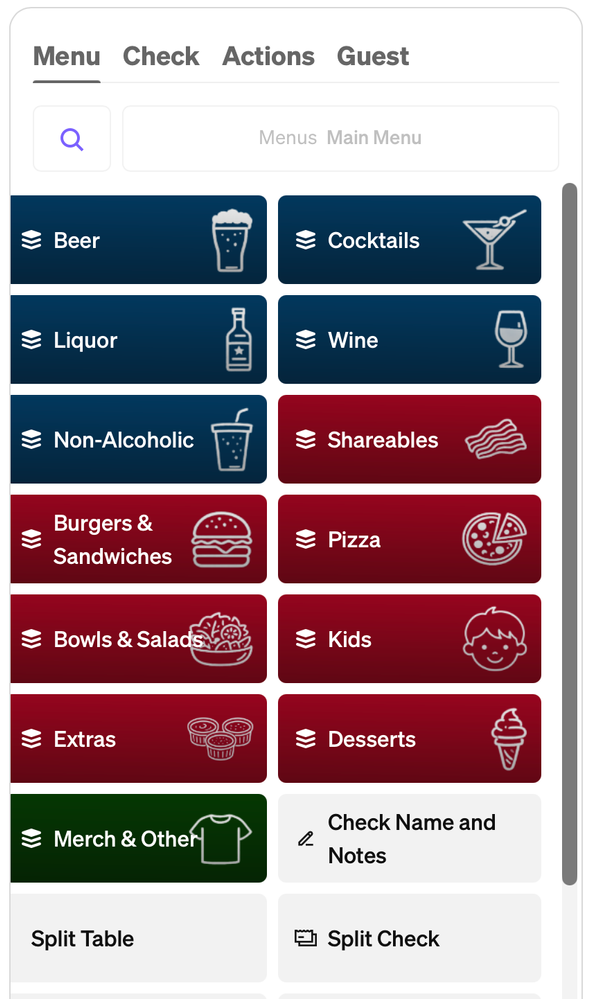Screen dimensions: 599x999
Task: Tap the Split Check button
Action: point(410,938)
